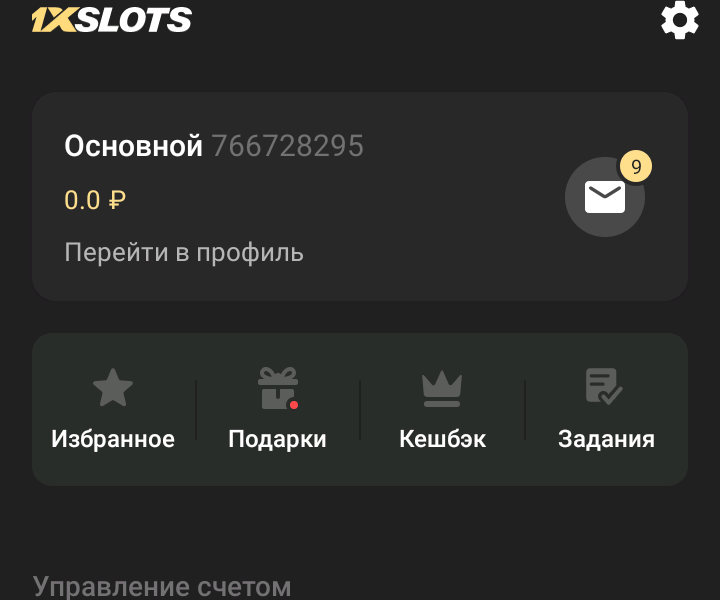The width and height of the screenshot is (720, 600).
Task: Open the settings gear icon
Action: (680, 20)
